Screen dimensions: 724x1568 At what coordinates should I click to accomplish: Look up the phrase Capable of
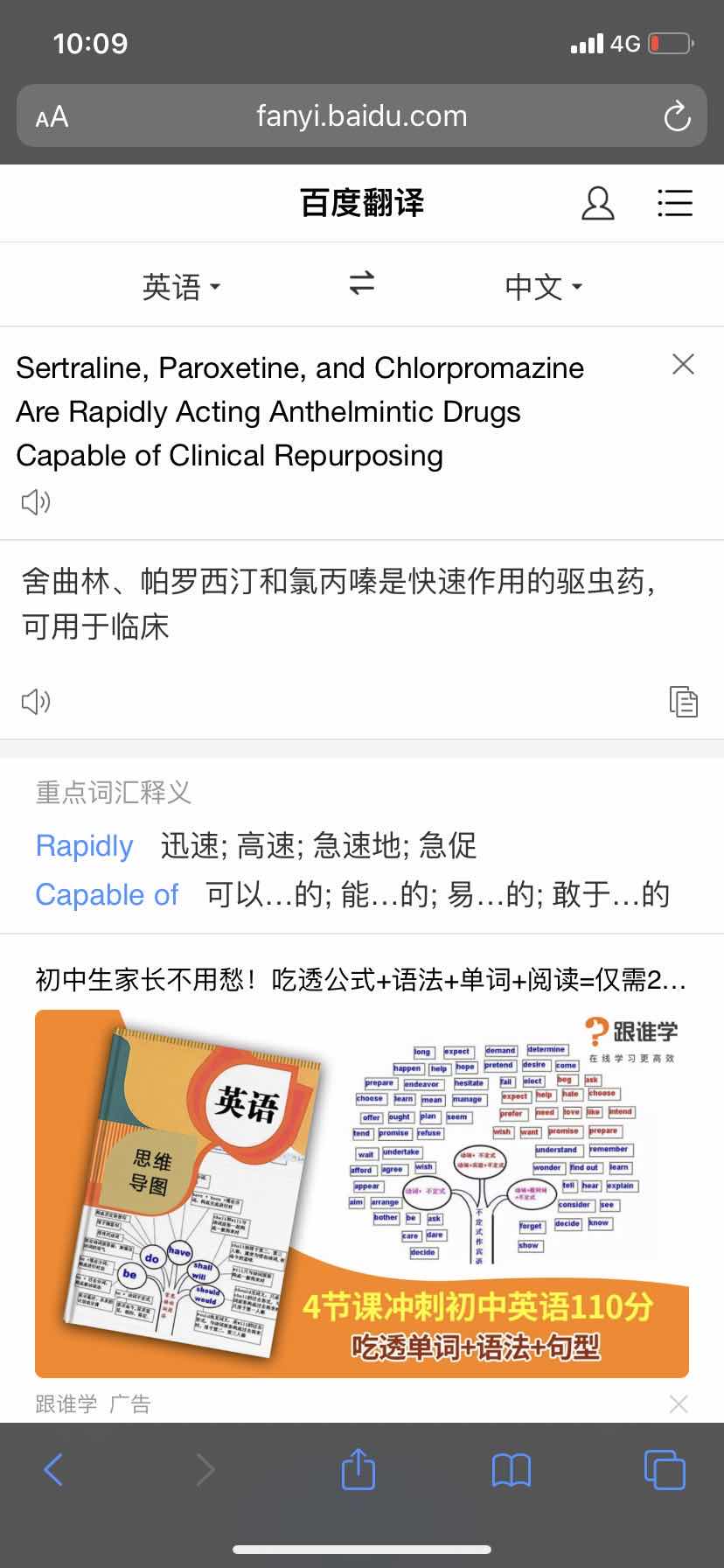(107, 894)
